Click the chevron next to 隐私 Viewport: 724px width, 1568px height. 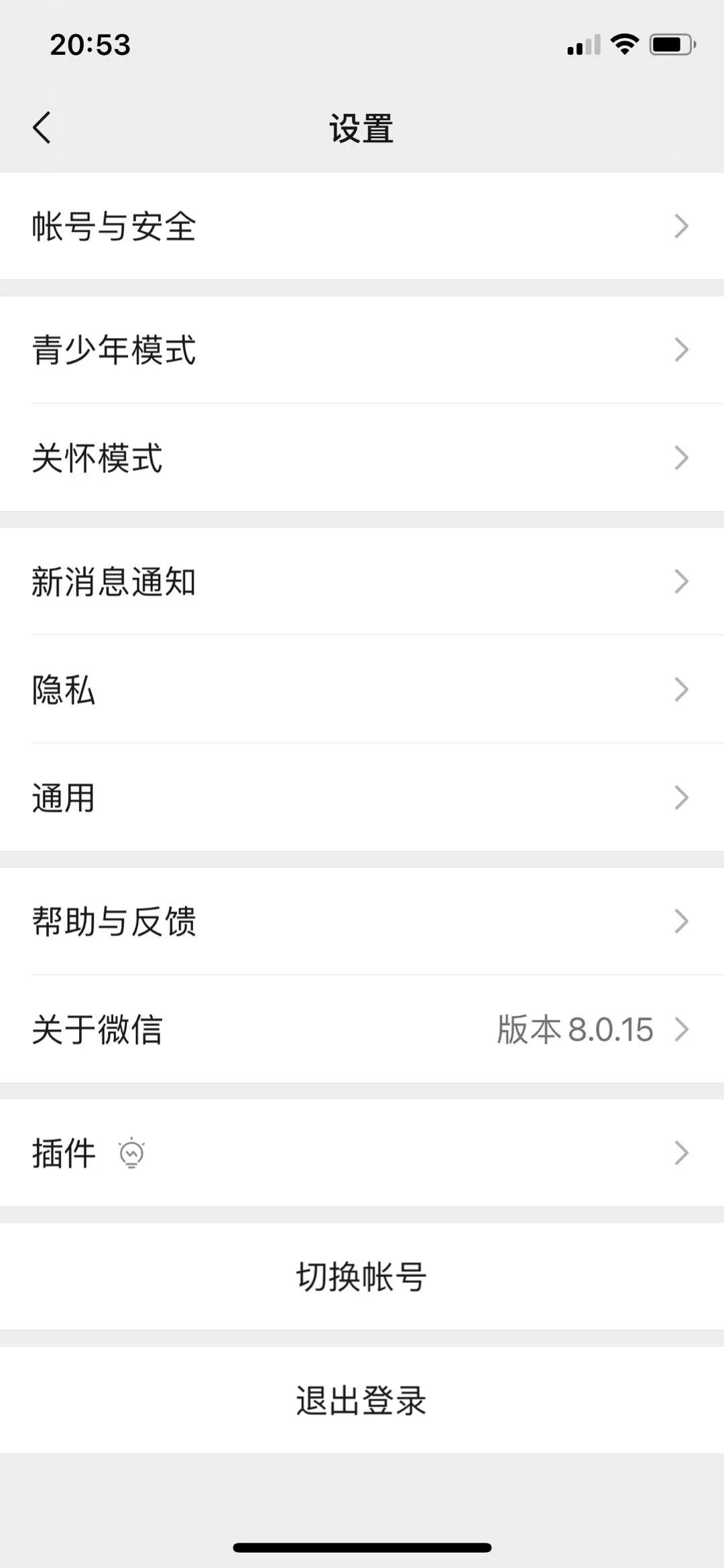click(682, 689)
